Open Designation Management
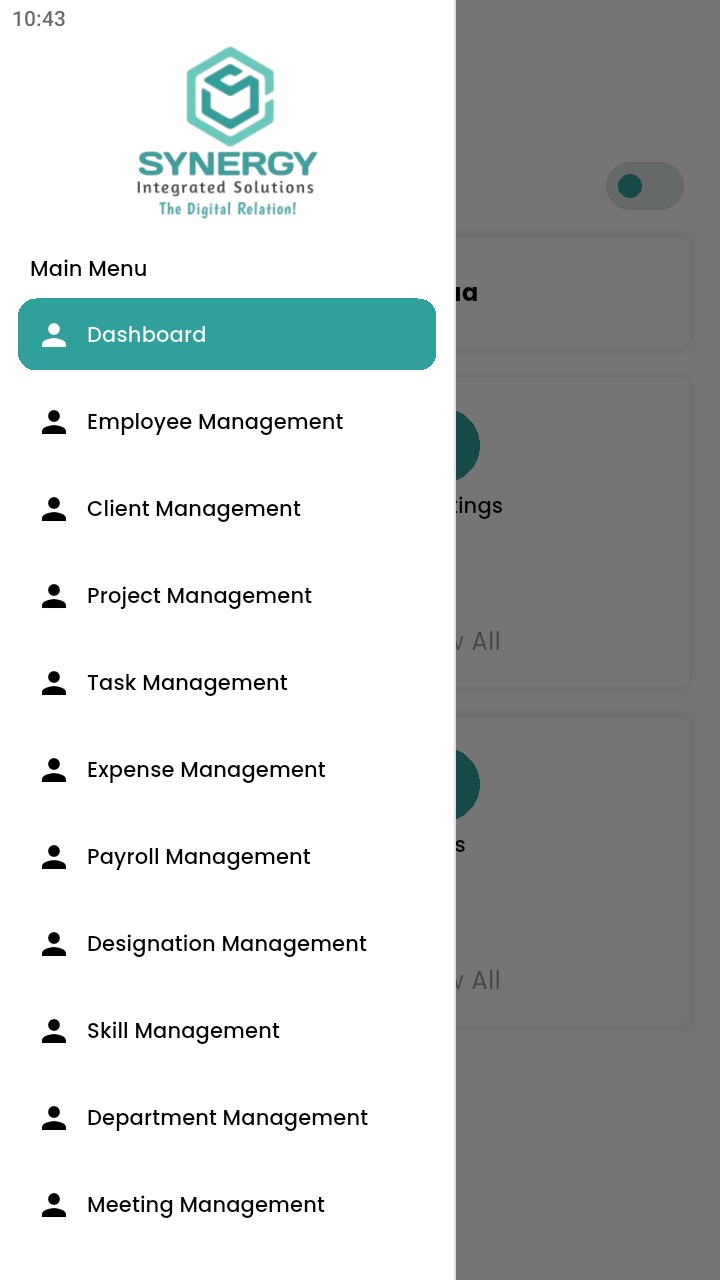720x1280 pixels. 227,943
